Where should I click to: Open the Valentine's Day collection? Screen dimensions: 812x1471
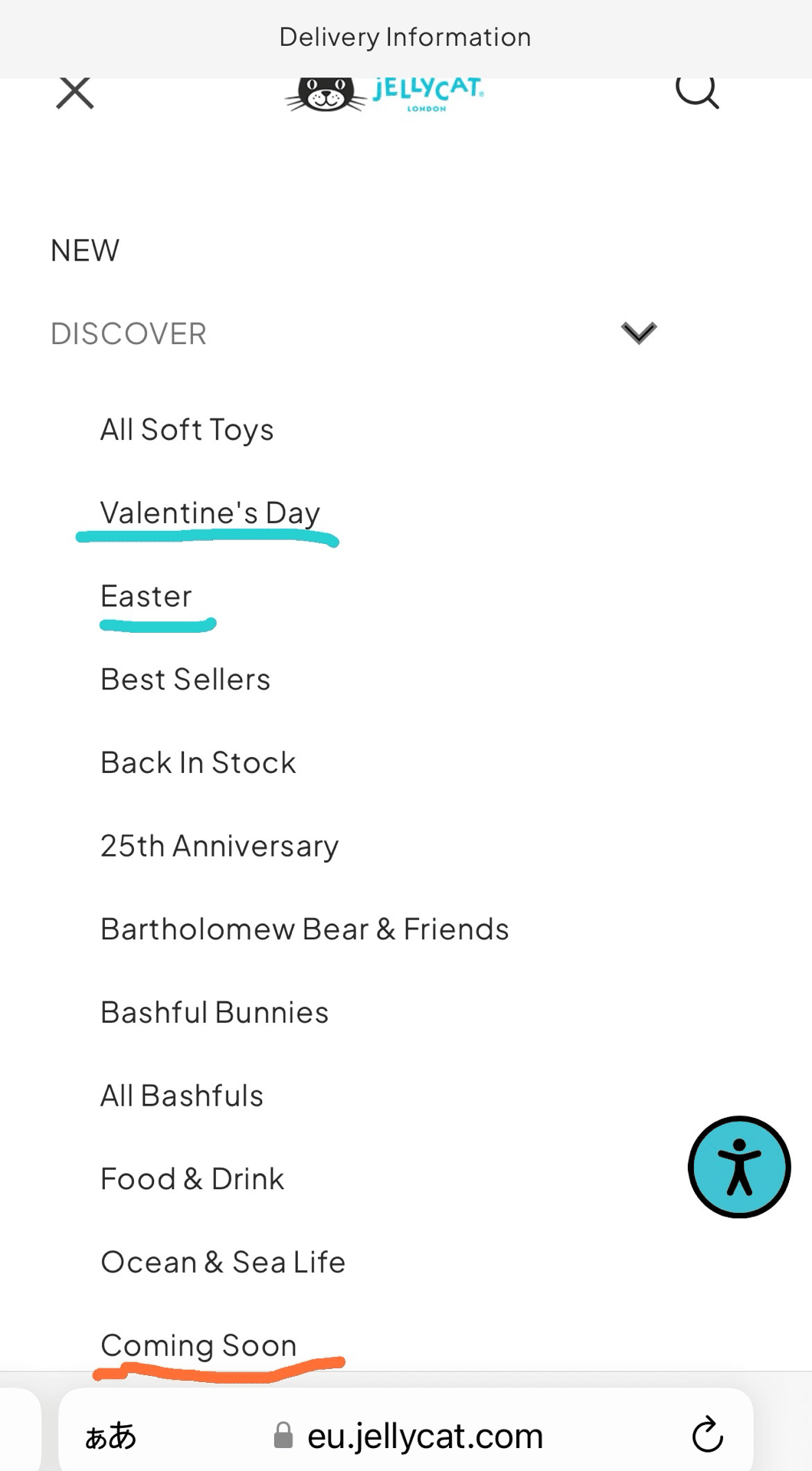[211, 513]
